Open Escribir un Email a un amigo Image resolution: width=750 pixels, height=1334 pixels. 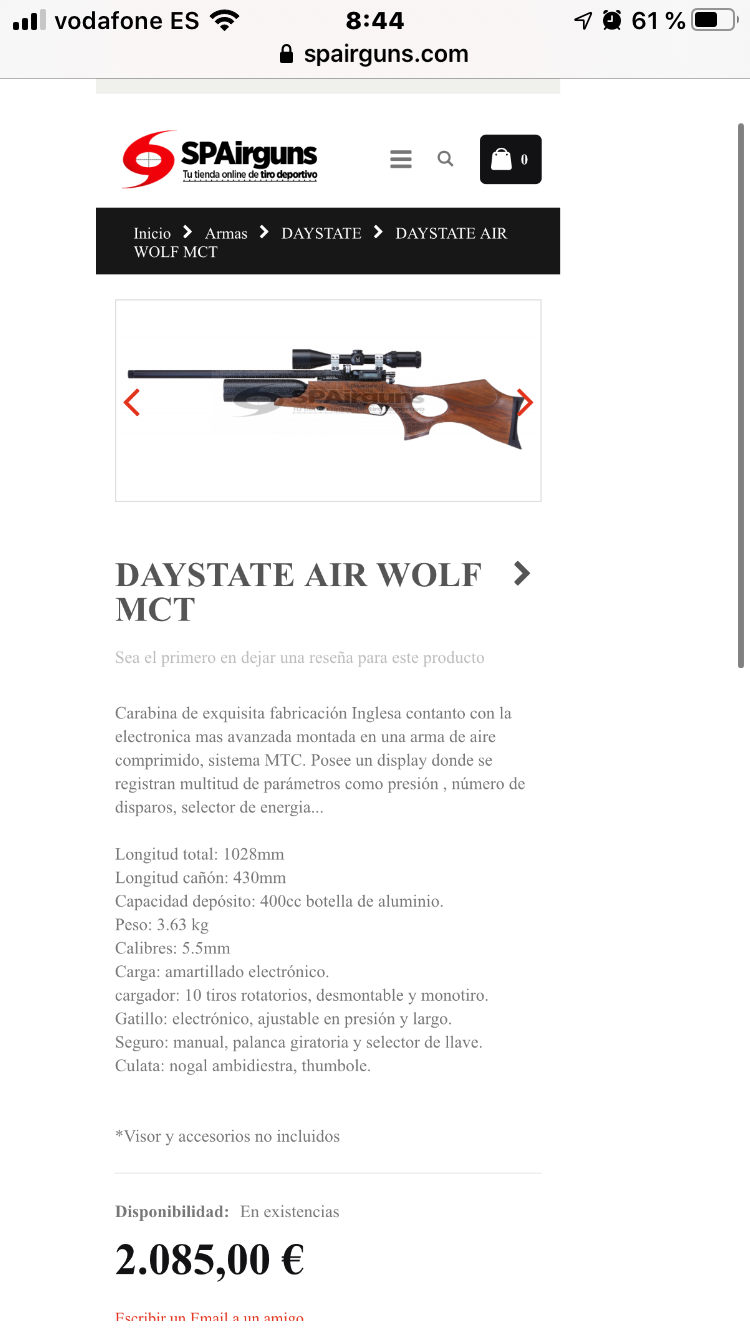(x=209, y=1318)
